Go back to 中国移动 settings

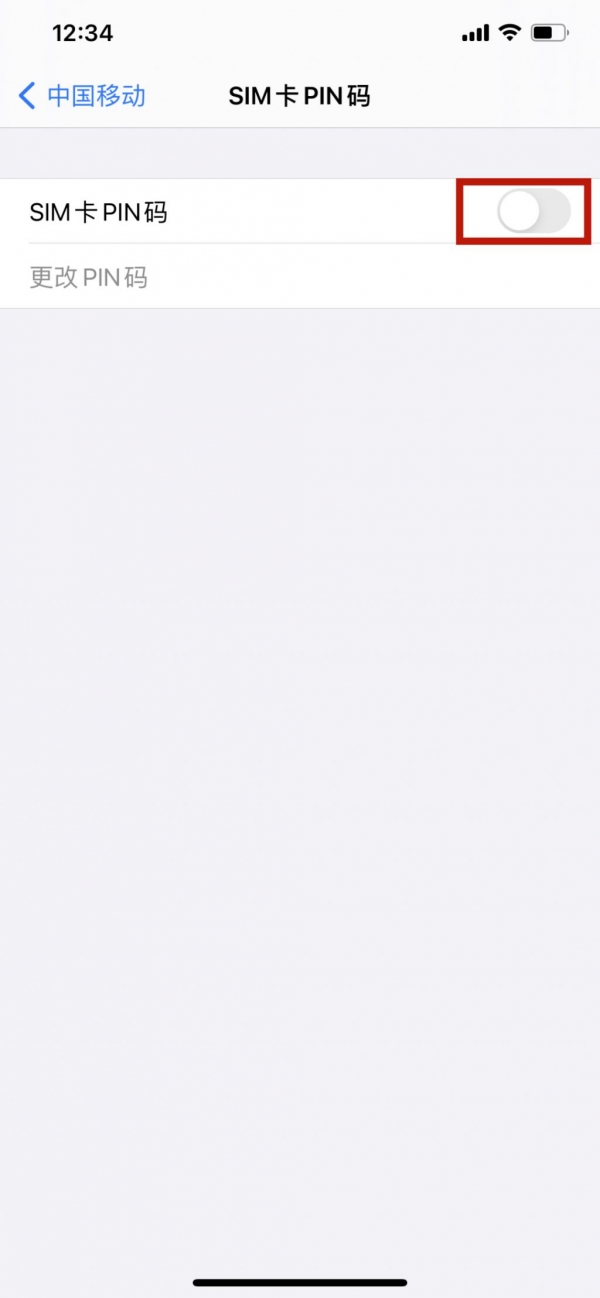(x=82, y=96)
